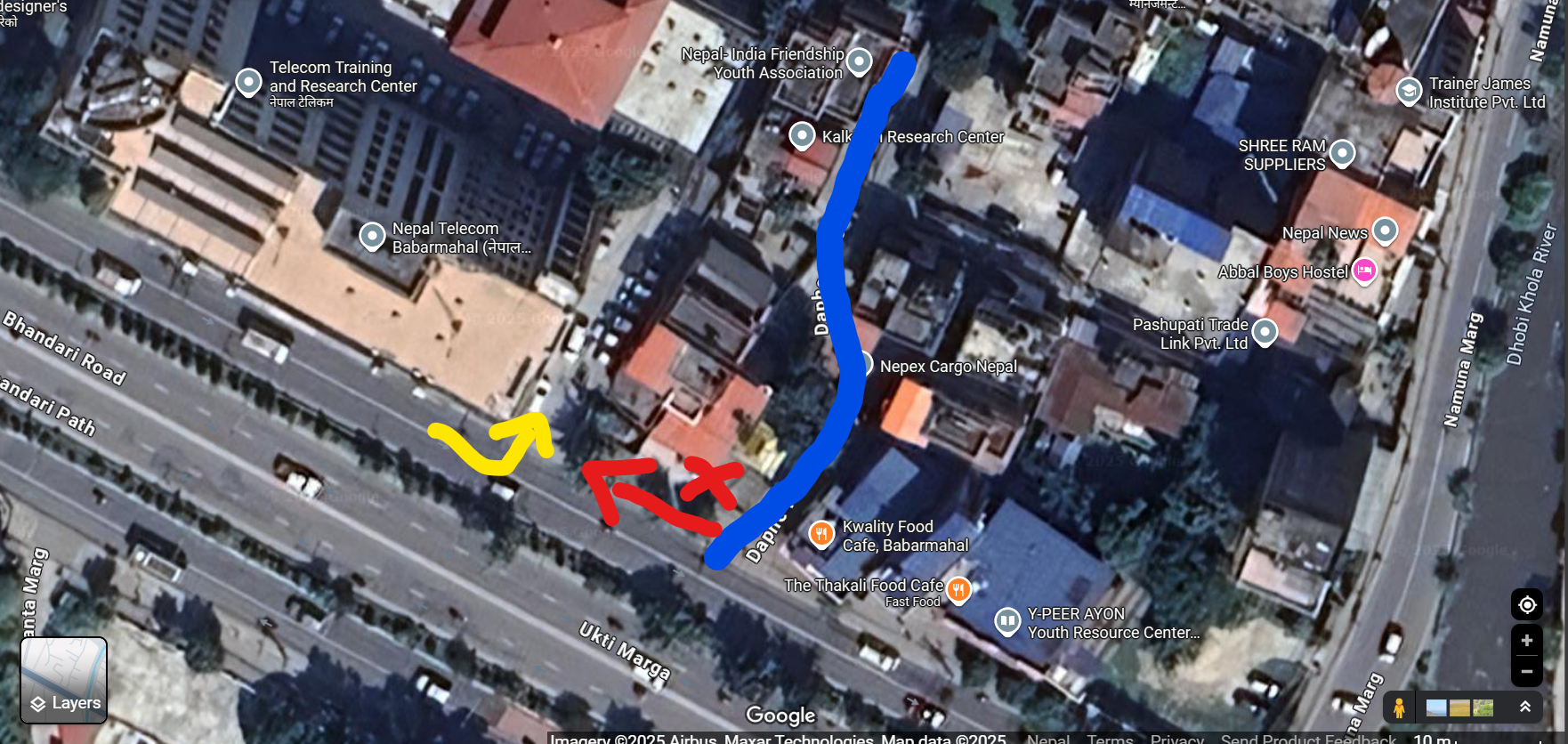Zoom in with the plus button
This screenshot has height=744, width=1568.
tap(1527, 641)
